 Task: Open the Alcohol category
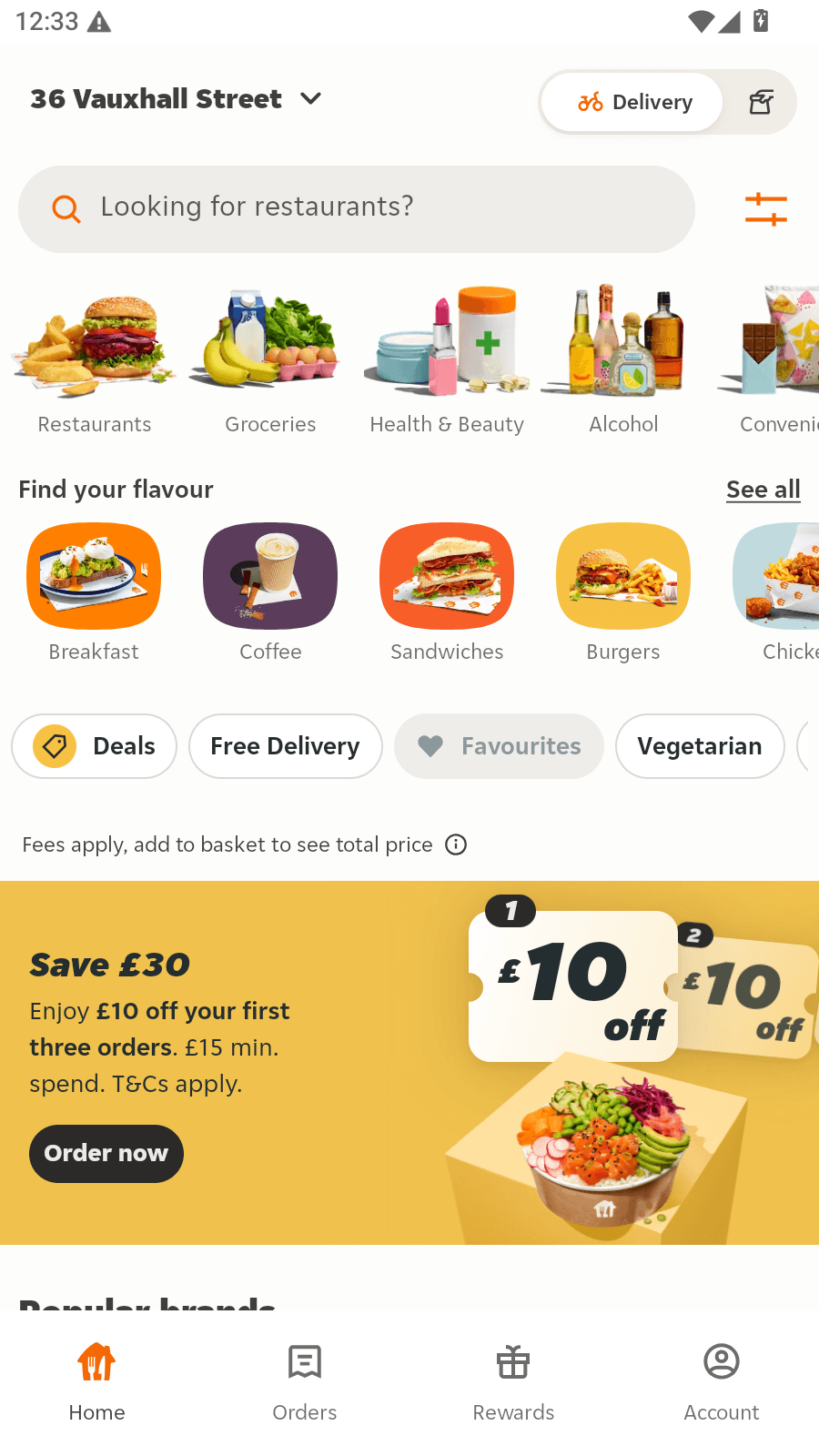pos(623,361)
